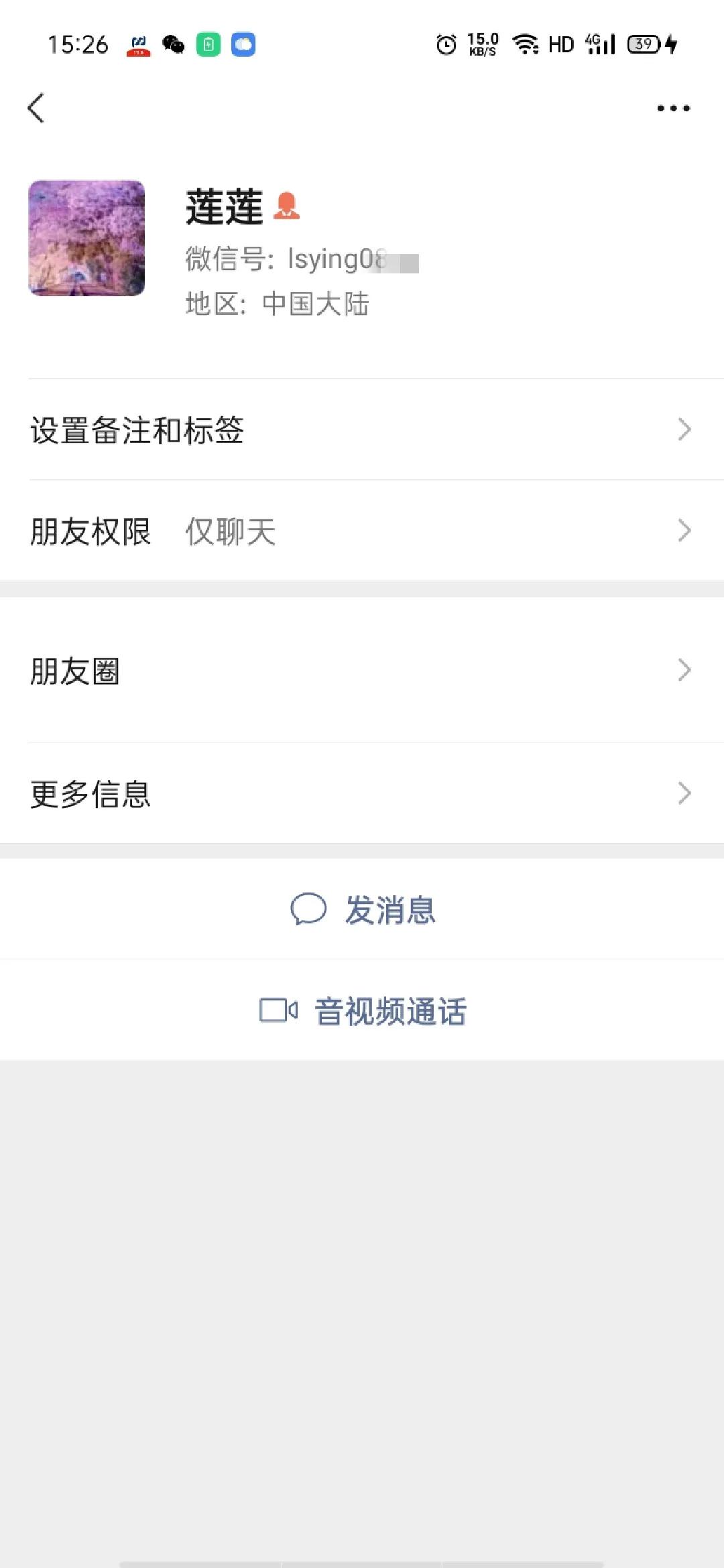Open the 朋友圈 Moments page
The height and width of the screenshot is (1568, 724).
point(362,669)
